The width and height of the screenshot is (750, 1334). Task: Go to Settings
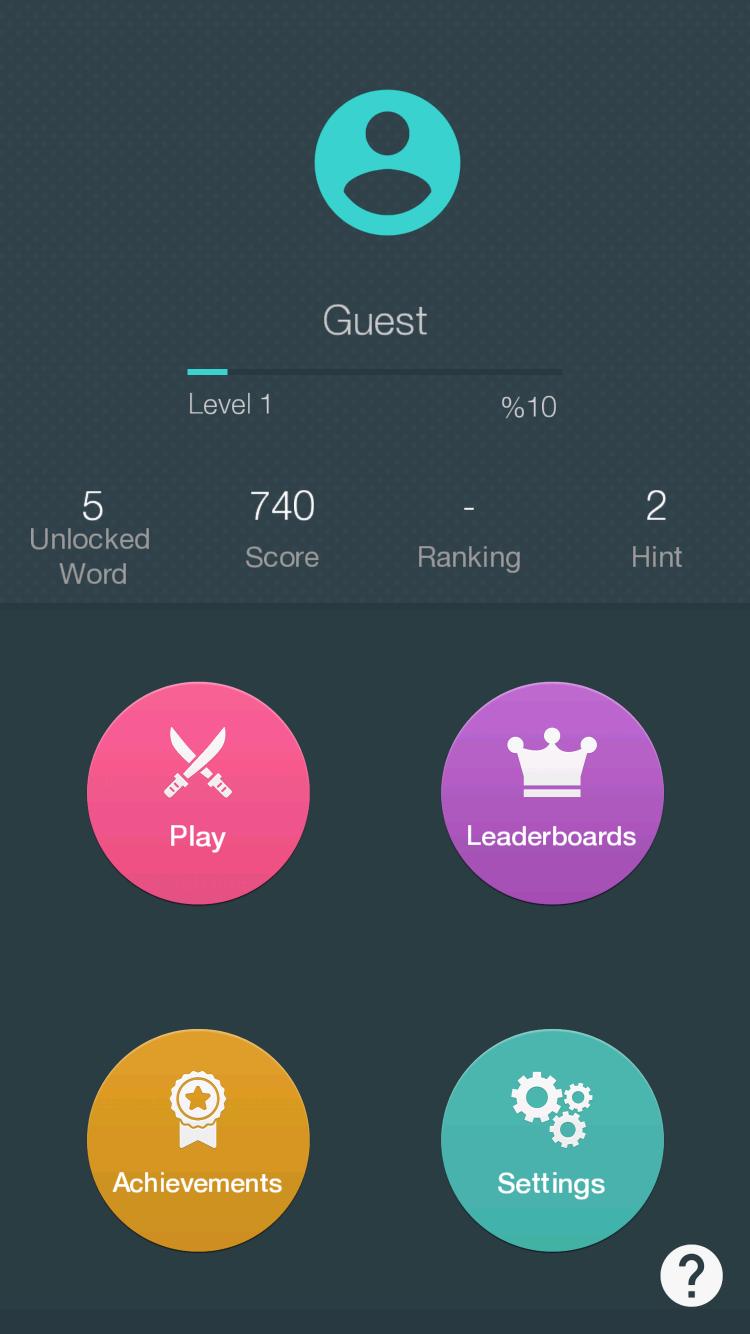(x=552, y=1140)
